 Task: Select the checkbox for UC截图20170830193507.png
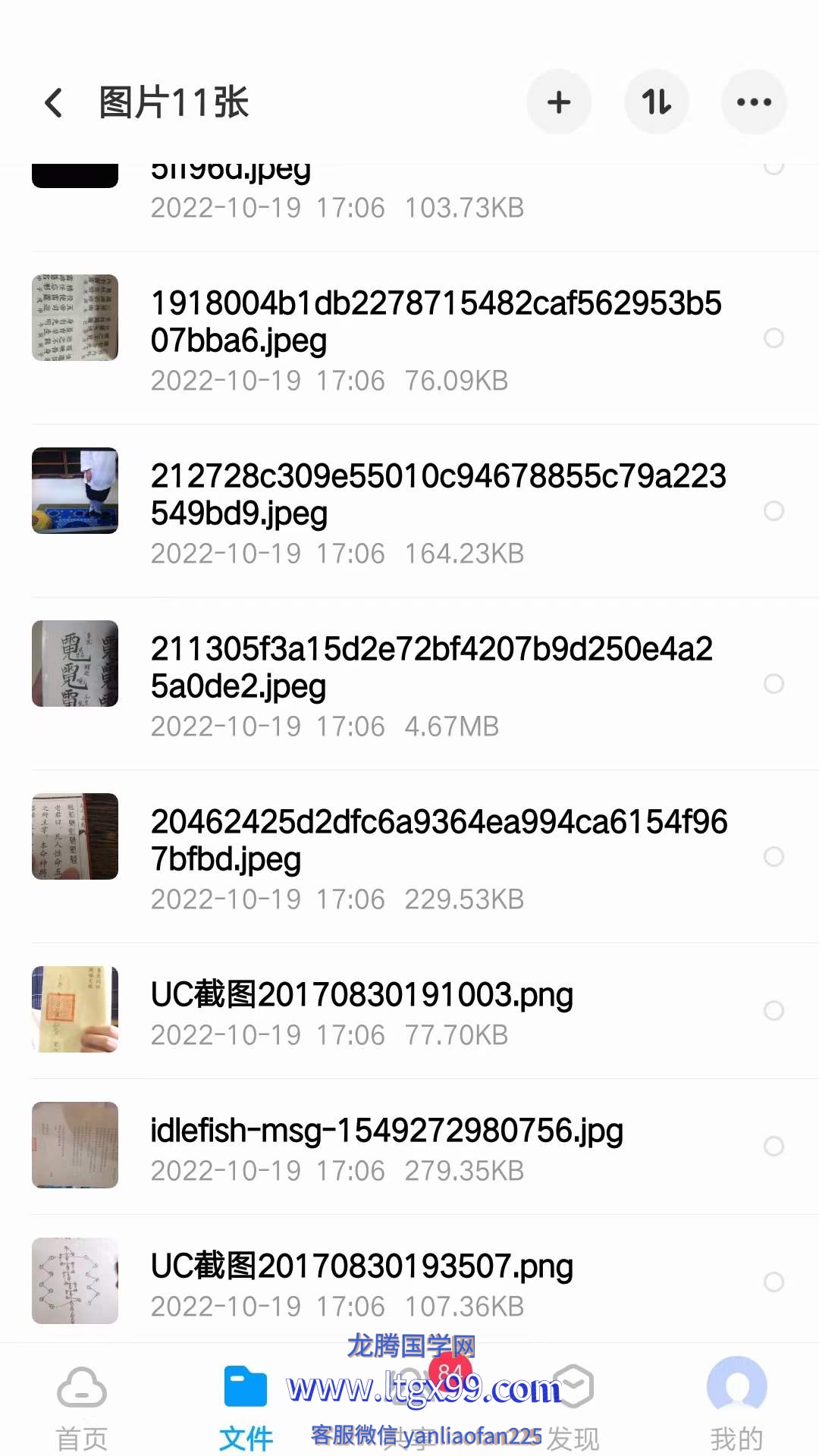(x=773, y=1282)
